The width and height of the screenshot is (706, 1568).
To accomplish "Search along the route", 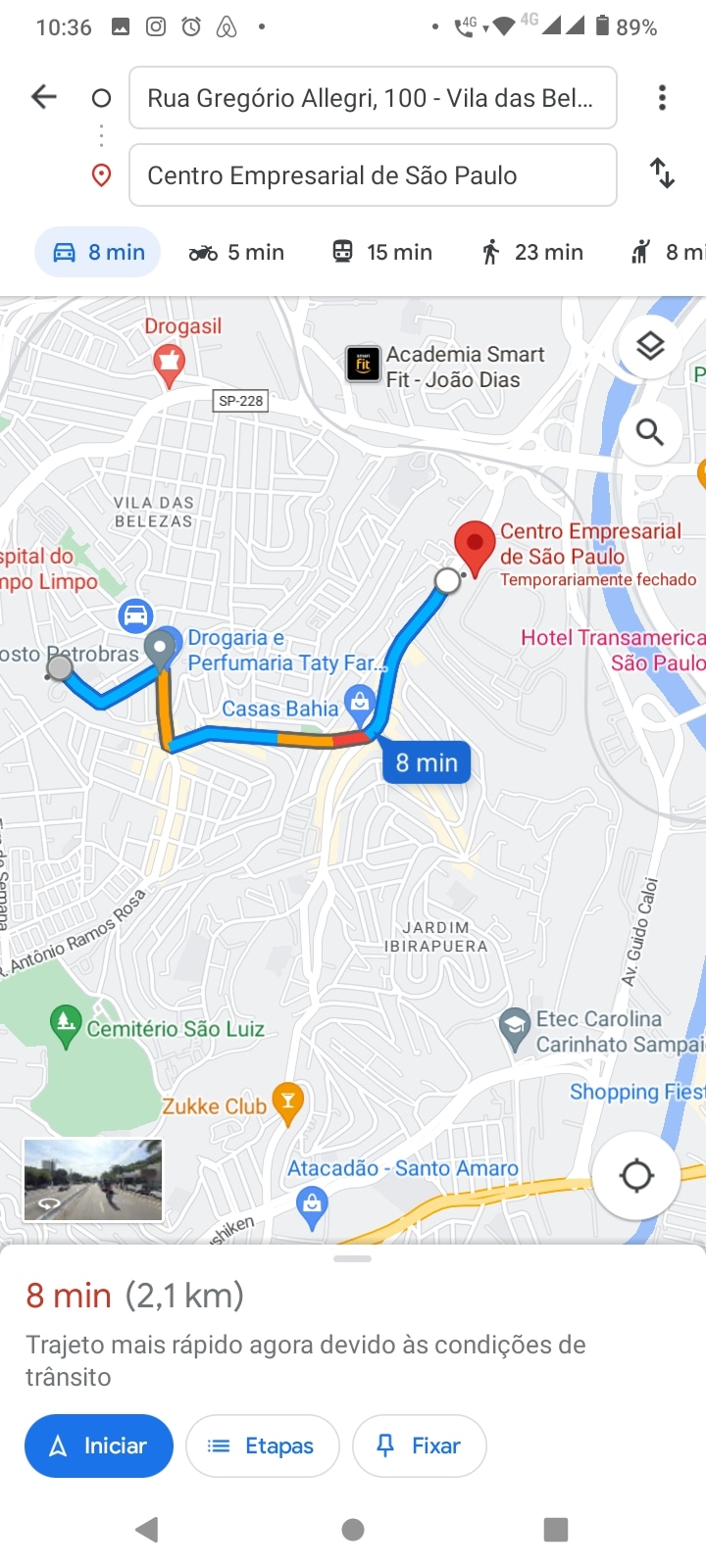I will pyautogui.click(x=650, y=432).
